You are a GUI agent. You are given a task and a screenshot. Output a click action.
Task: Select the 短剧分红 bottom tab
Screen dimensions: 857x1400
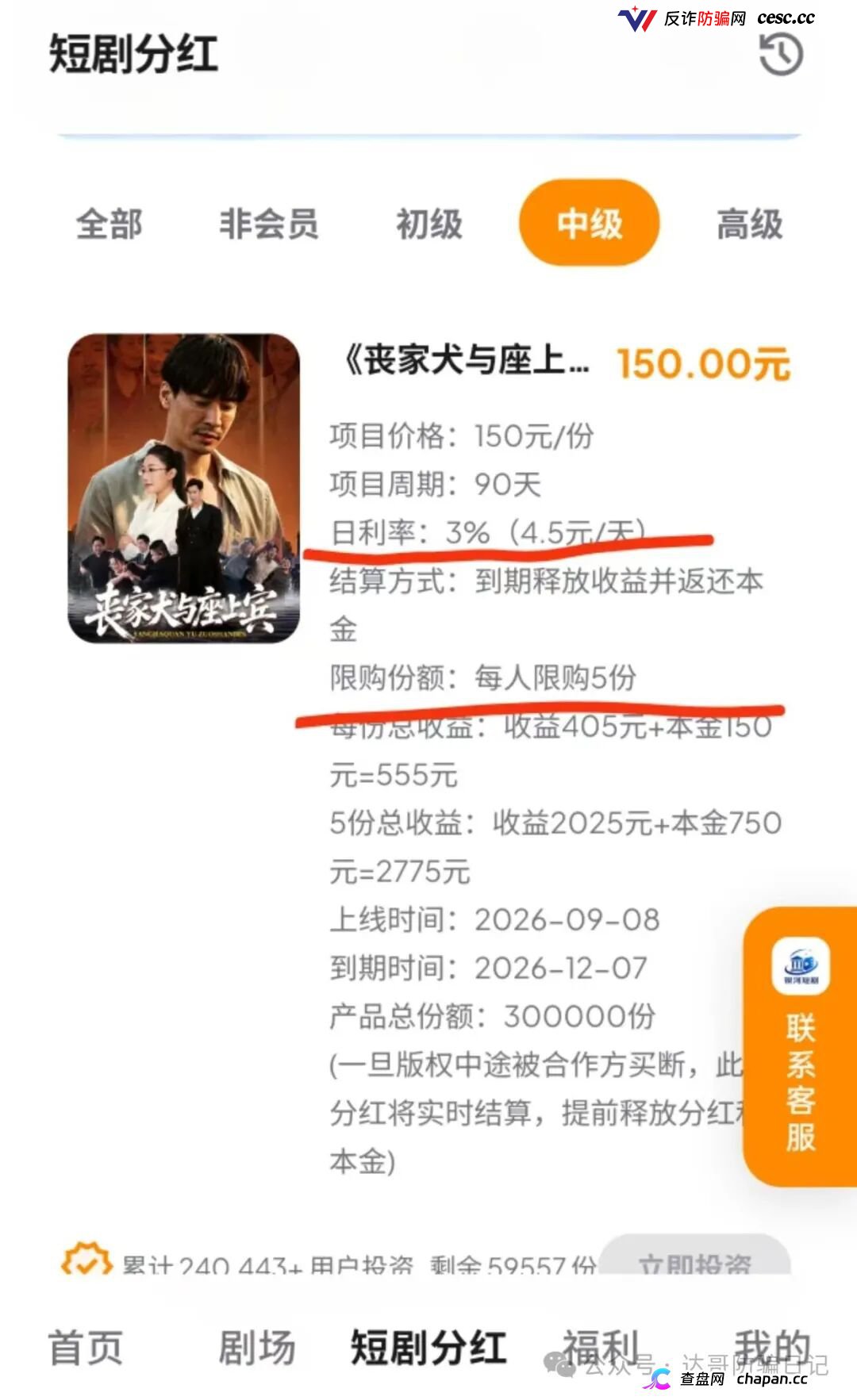428,1348
